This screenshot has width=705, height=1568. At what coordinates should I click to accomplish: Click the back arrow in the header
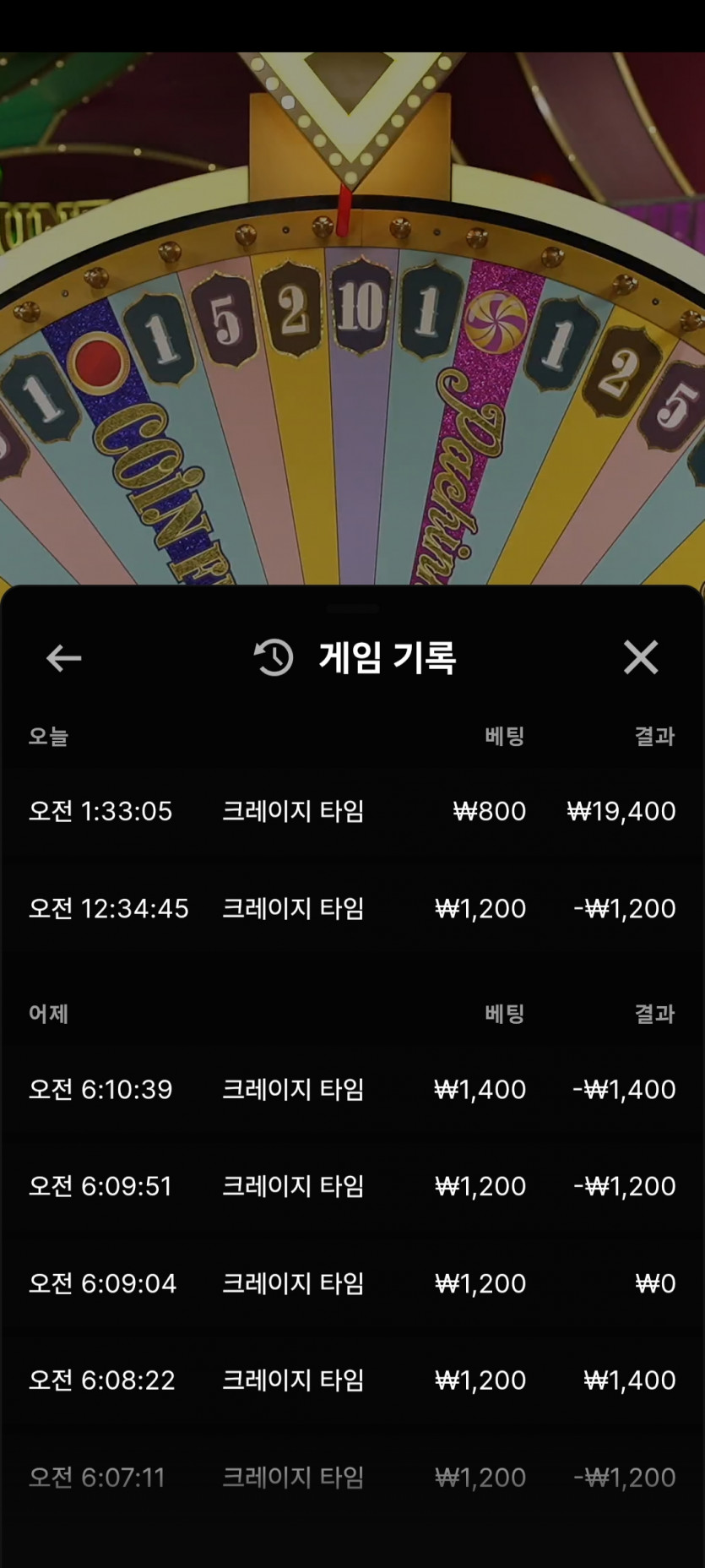click(62, 658)
